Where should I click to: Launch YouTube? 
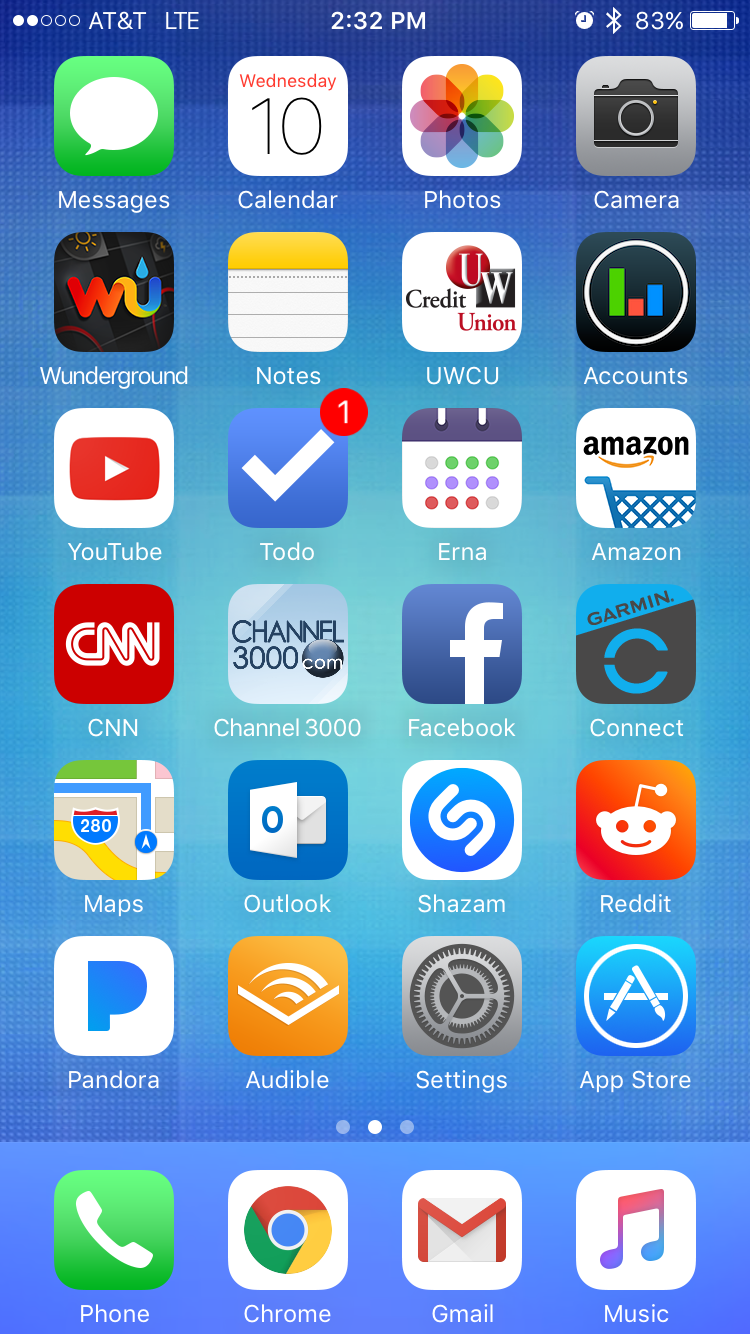pyautogui.click(x=114, y=468)
